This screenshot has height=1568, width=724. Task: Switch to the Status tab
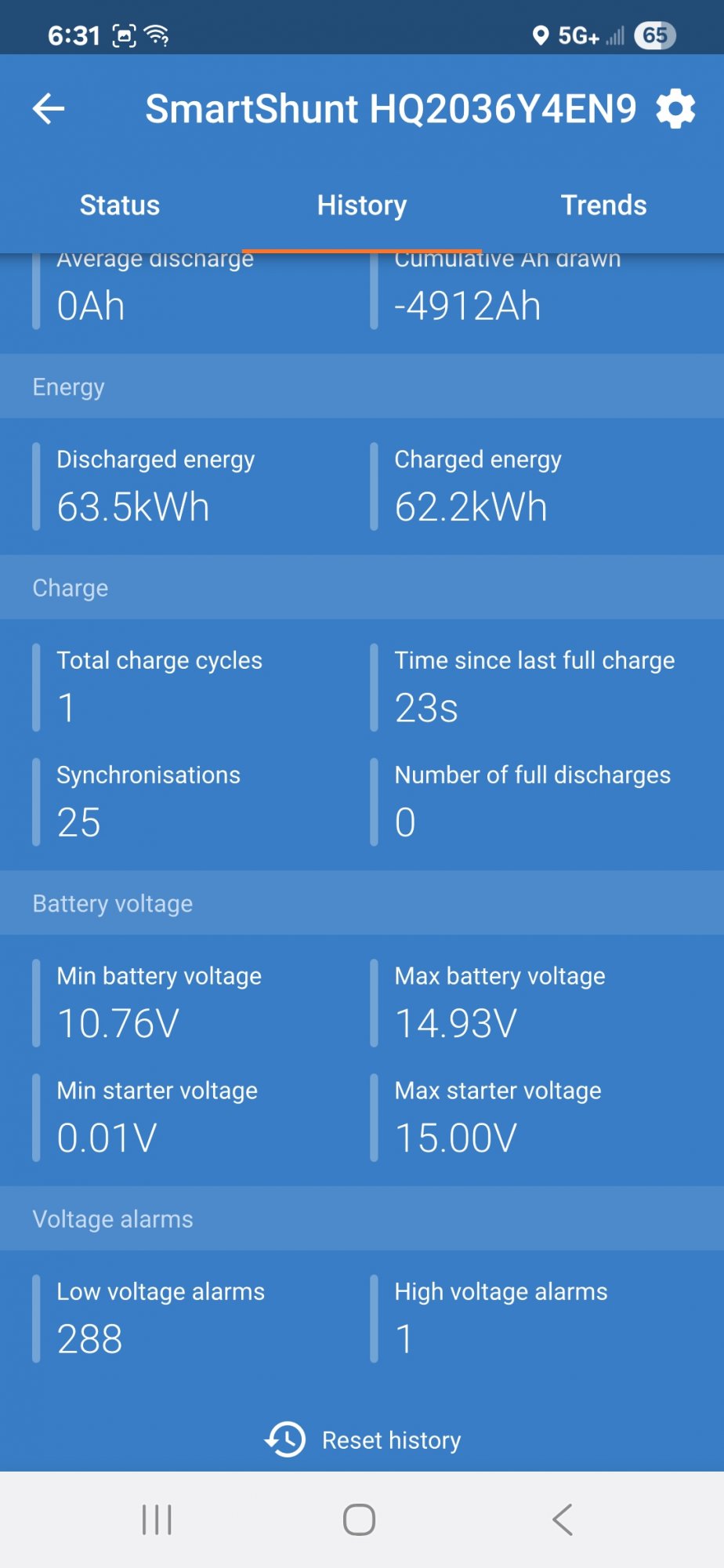coord(120,205)
